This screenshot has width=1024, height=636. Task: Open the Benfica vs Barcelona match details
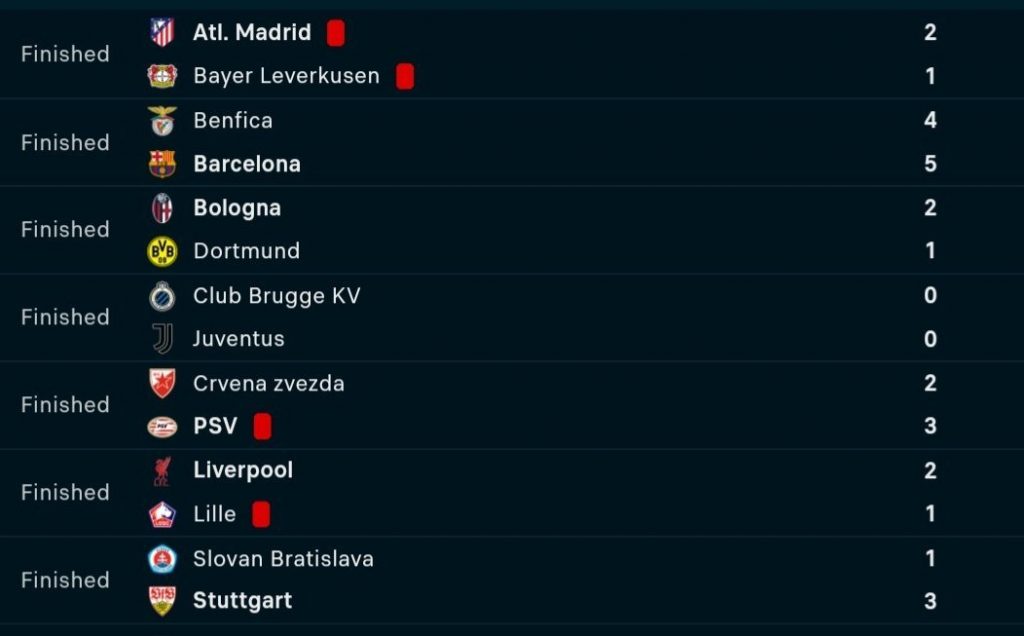[512, 142]
